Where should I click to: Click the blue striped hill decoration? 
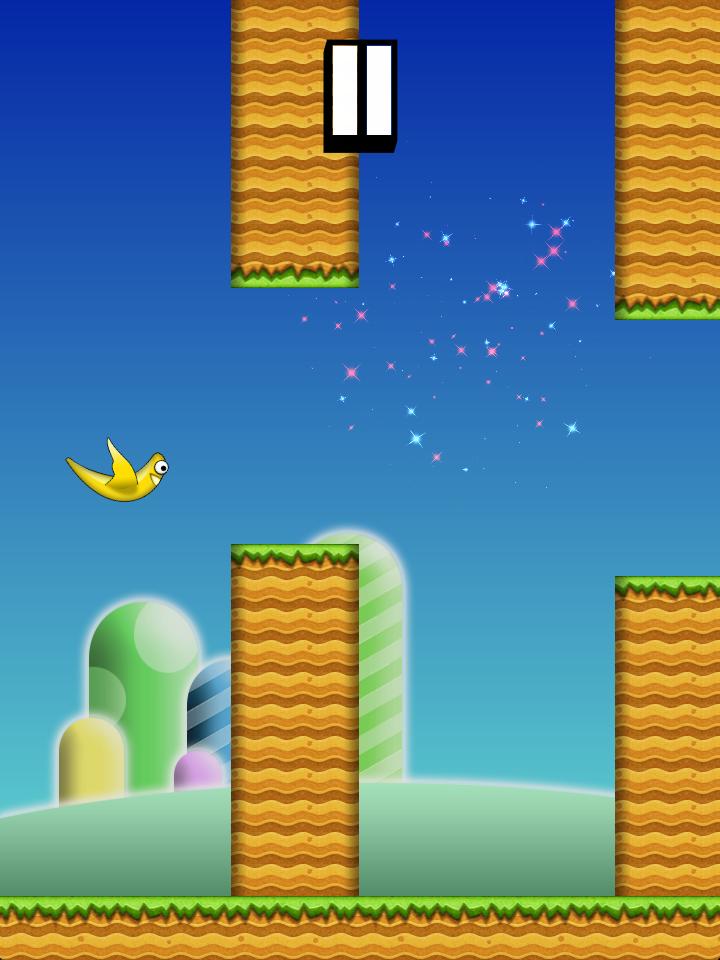210,710
